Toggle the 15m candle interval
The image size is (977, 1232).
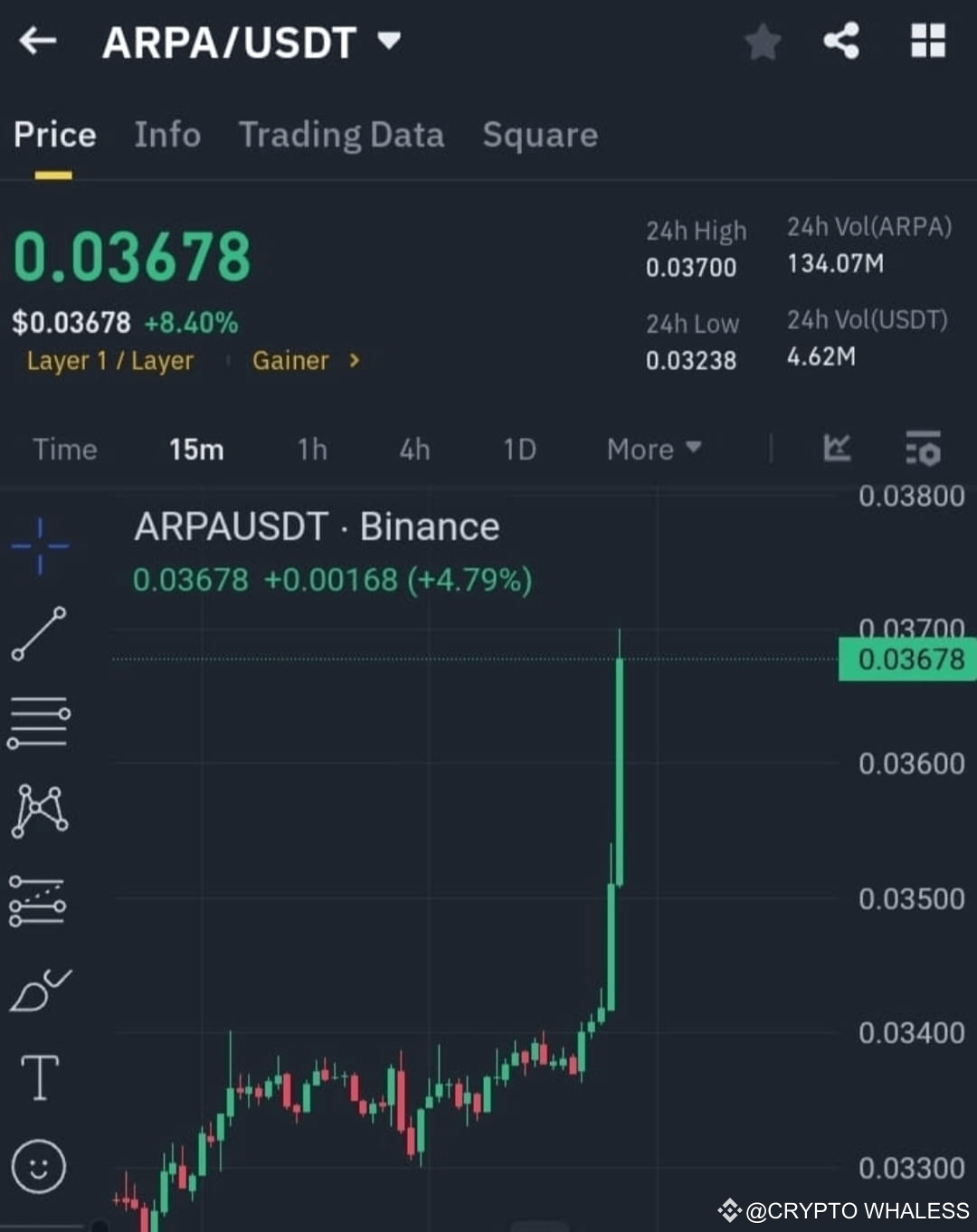click(x=195, y=450)
